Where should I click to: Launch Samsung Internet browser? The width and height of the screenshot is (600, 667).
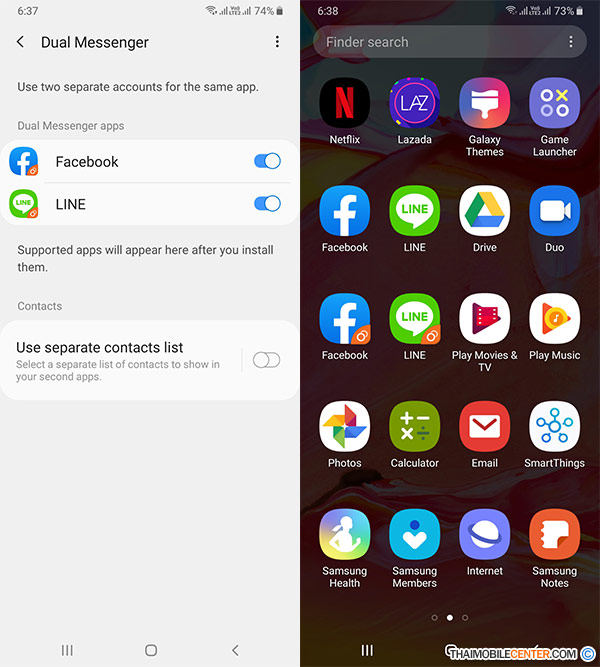click(x=485, y=535)
